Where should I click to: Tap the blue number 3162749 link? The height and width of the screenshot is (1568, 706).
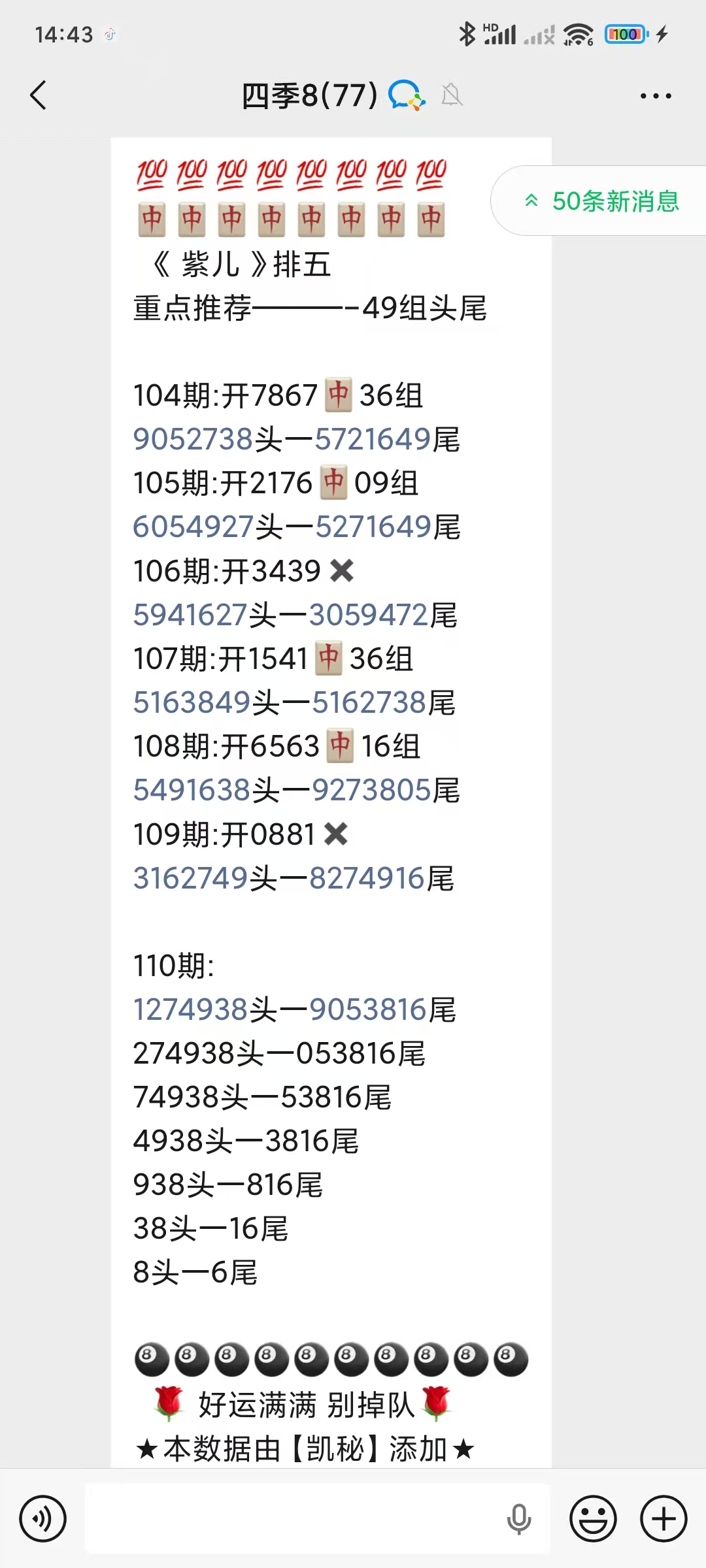click(x=190, y=878)
